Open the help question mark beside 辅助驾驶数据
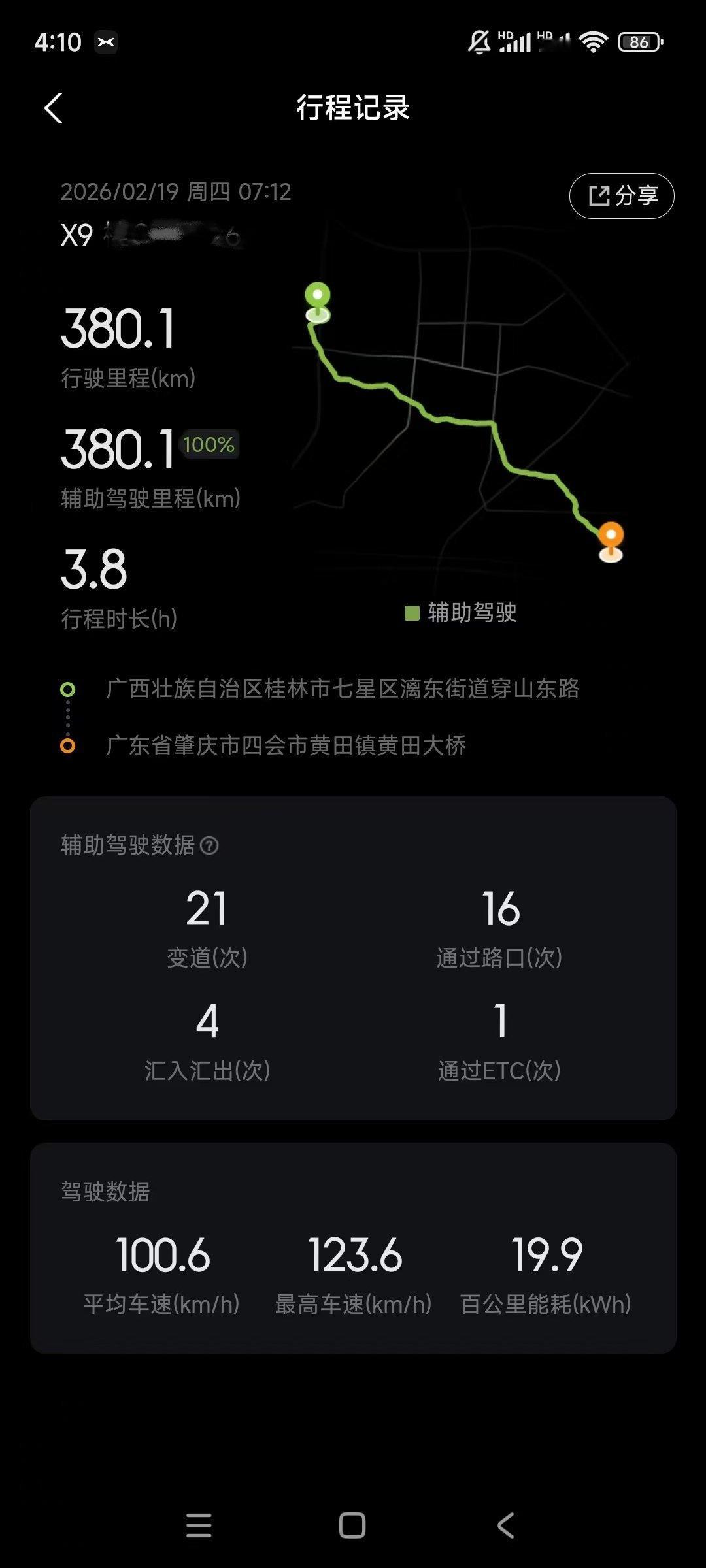 [210, 846]
